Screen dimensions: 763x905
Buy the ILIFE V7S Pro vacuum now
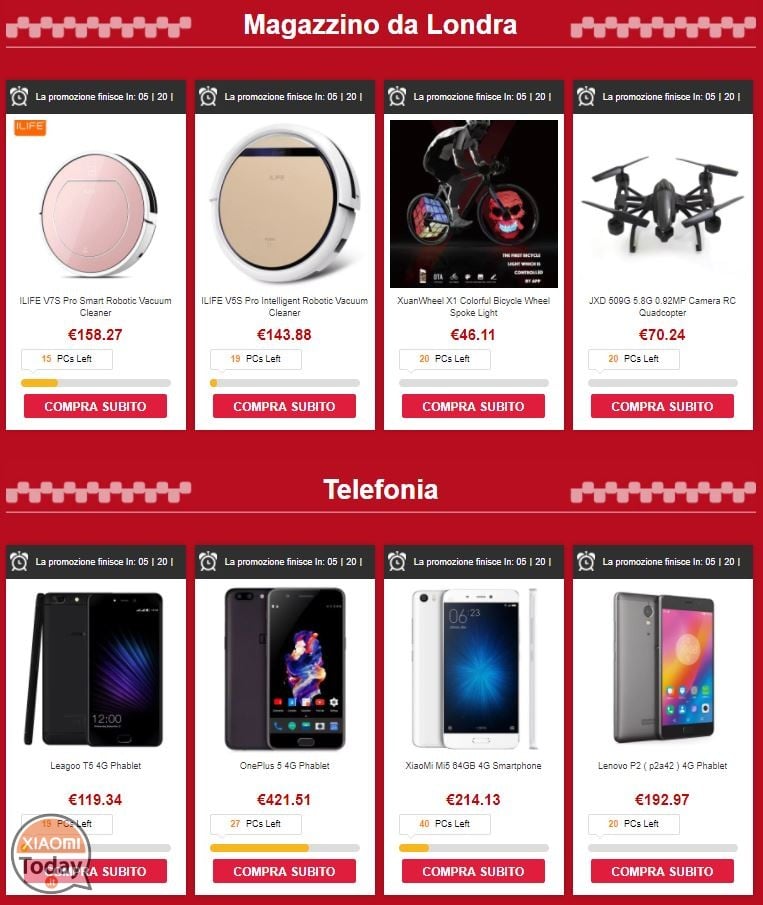[95, 406]
